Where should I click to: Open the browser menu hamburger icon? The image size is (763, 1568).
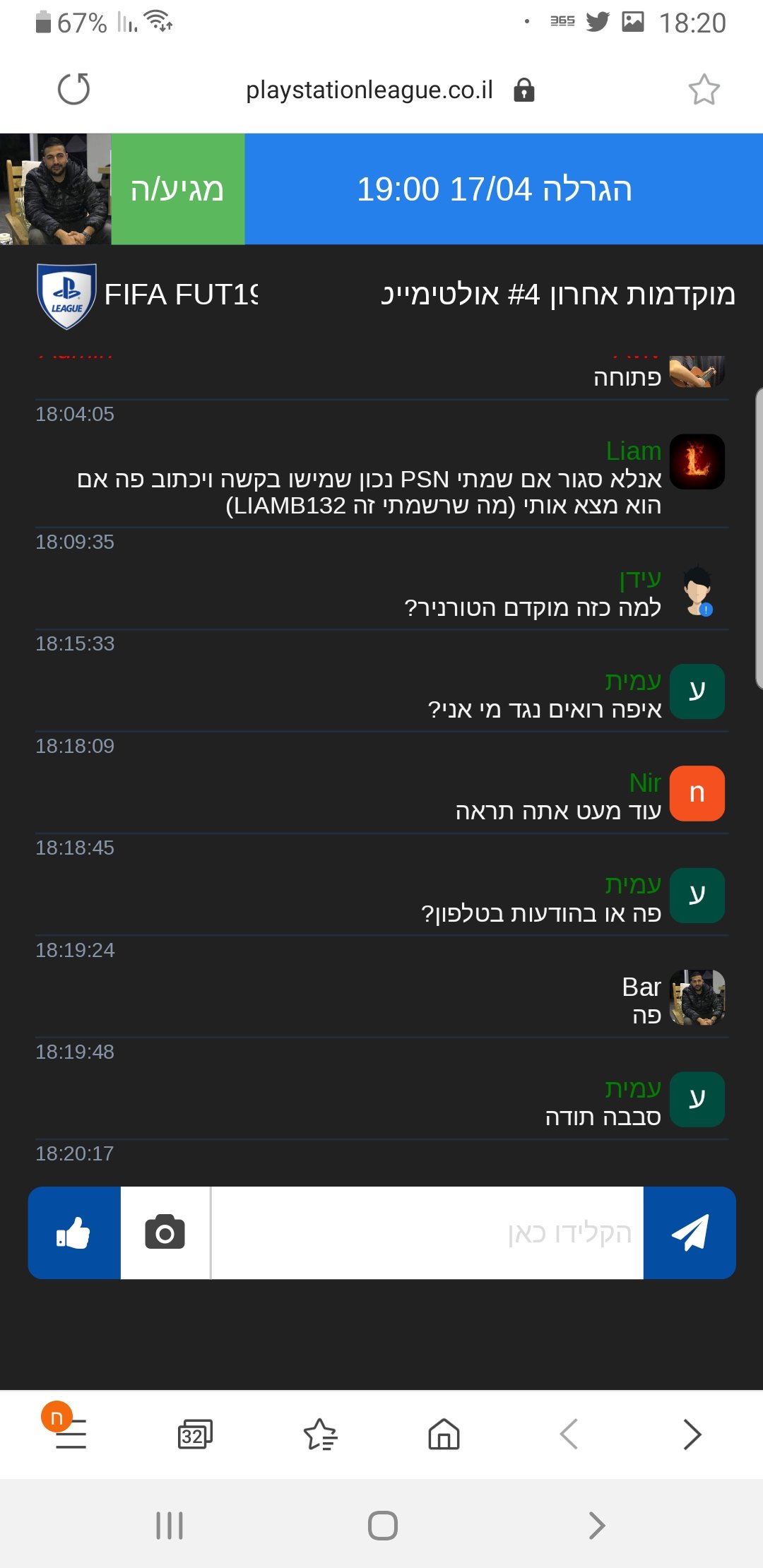tap(71, 1434)
